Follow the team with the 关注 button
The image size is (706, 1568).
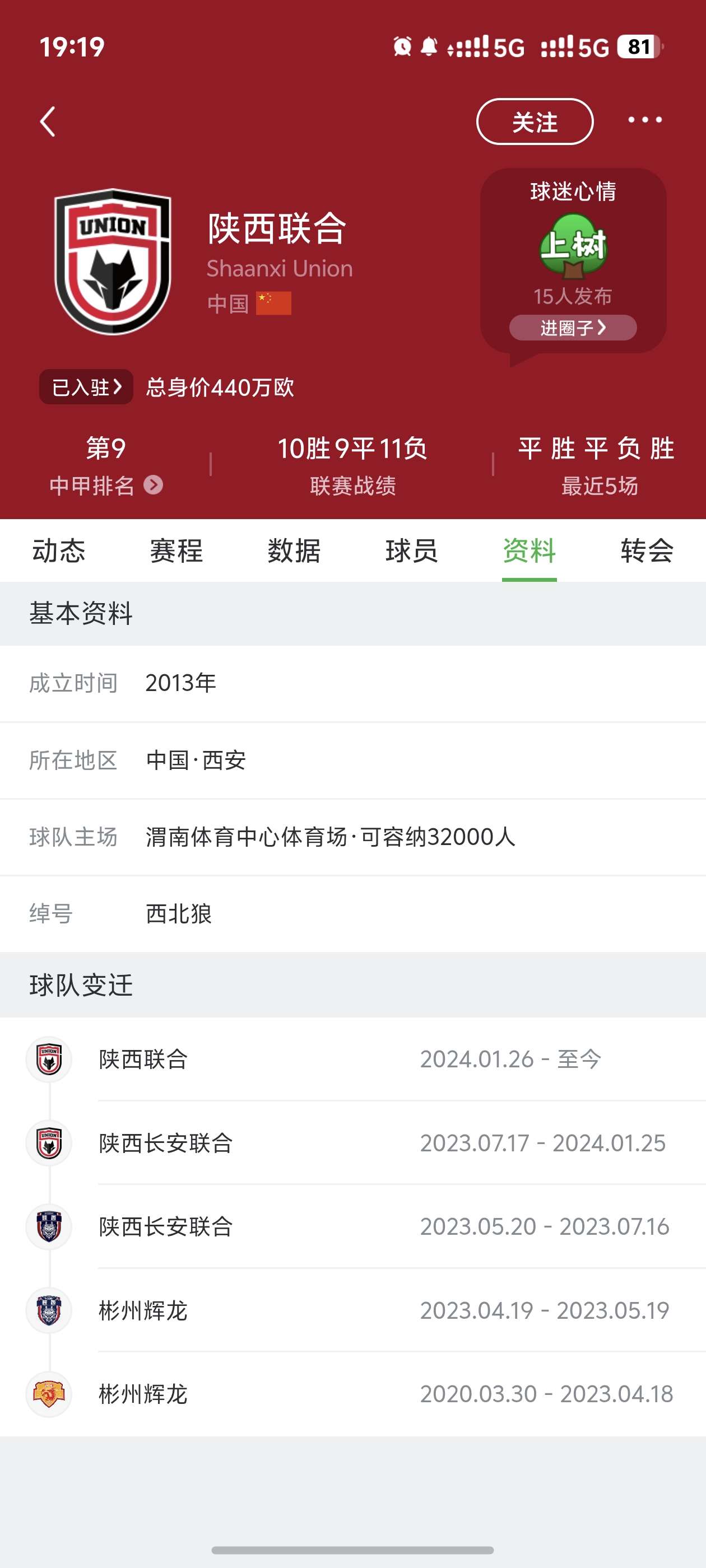coord(534,122)
